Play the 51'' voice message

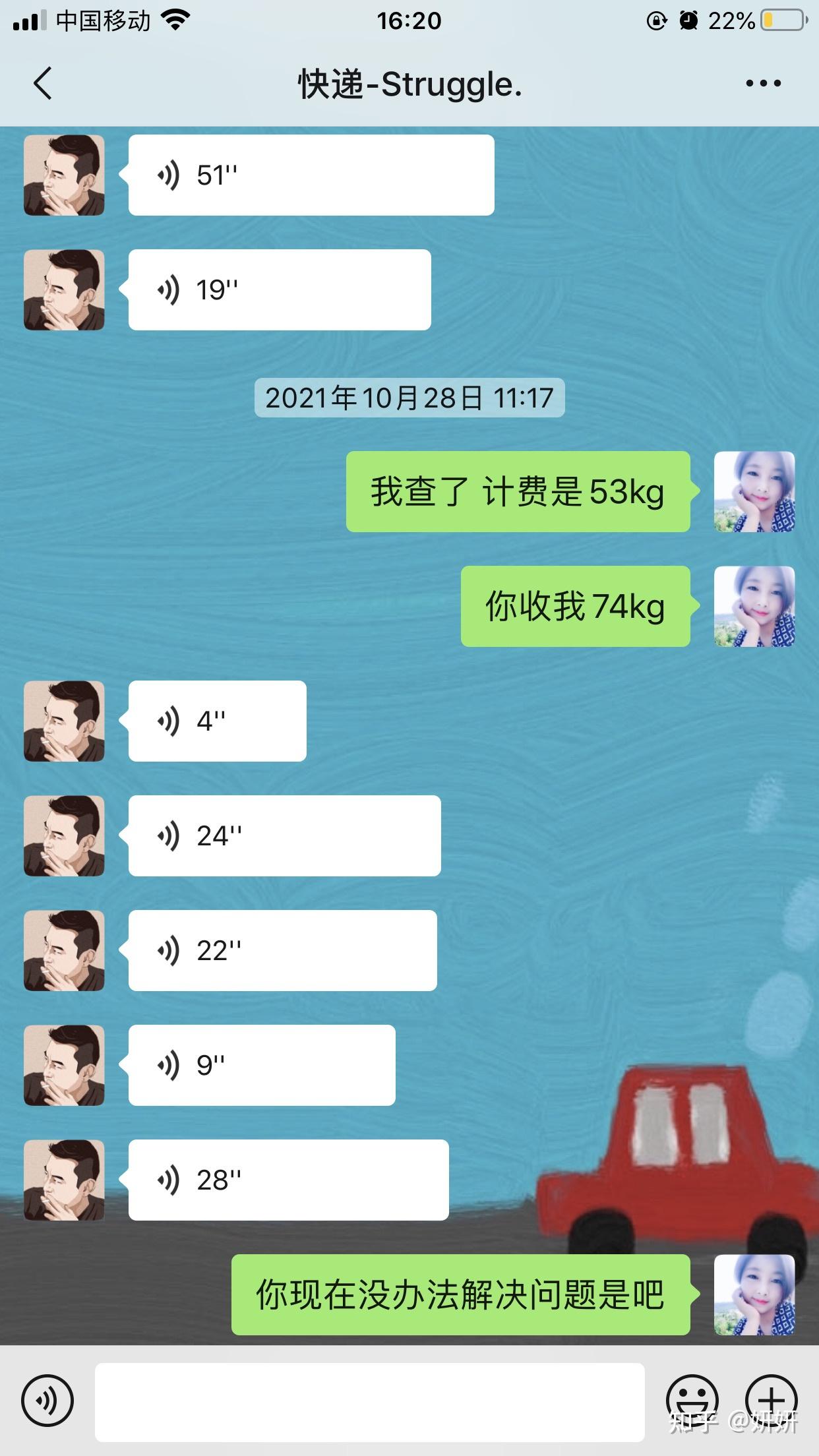[x=310, y=173]
